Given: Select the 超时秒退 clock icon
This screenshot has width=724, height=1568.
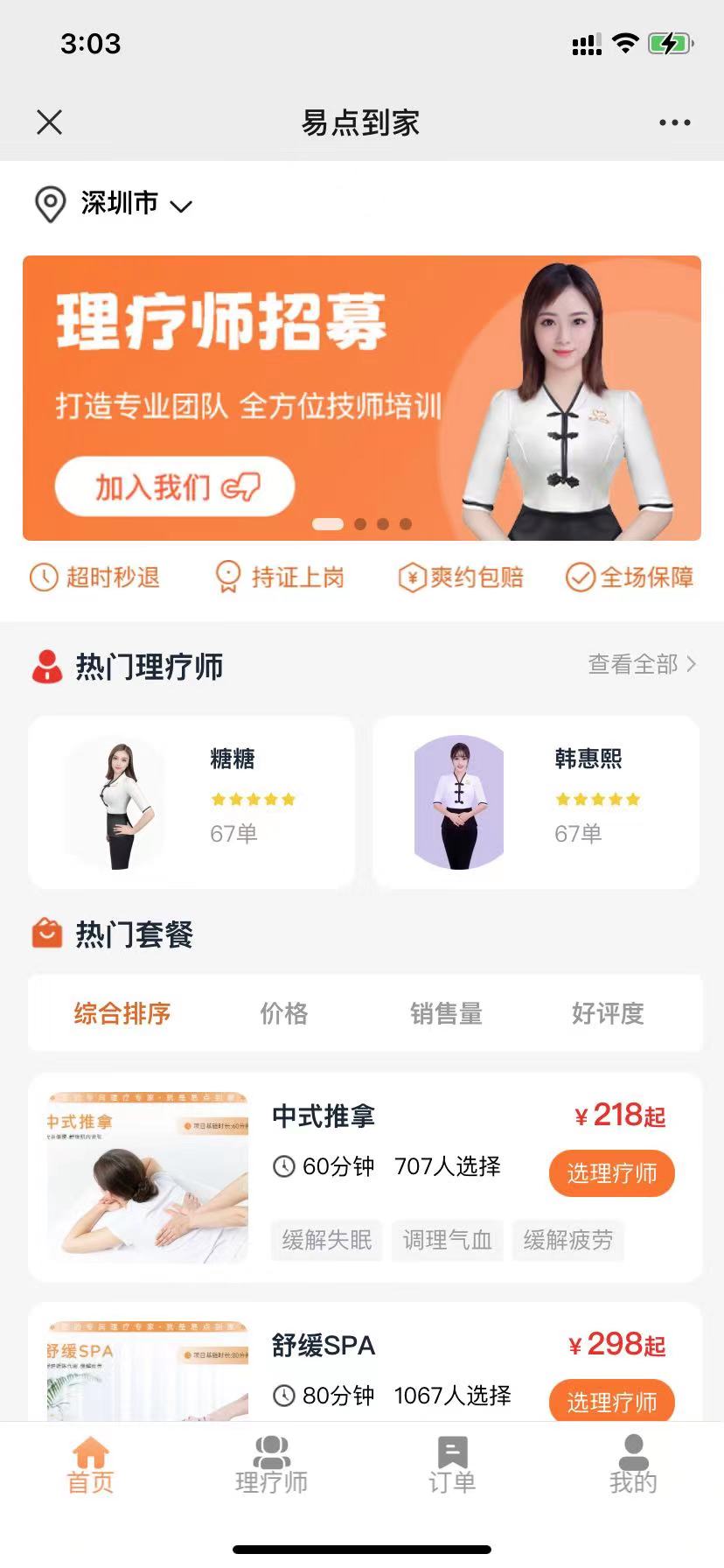Looking at the screenshot, I should pyautogui.click(x=43, y=577).
